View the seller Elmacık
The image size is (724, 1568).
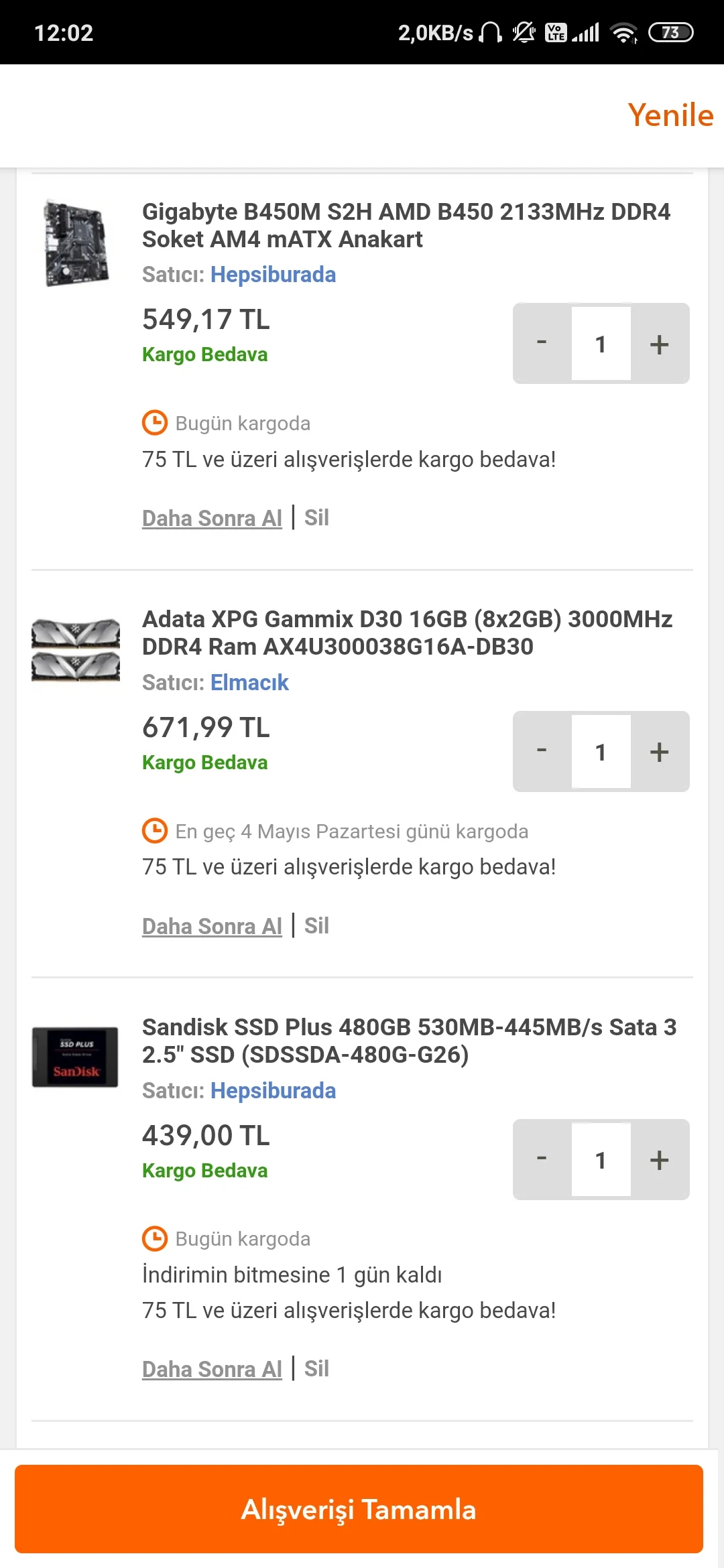[249, 683]
